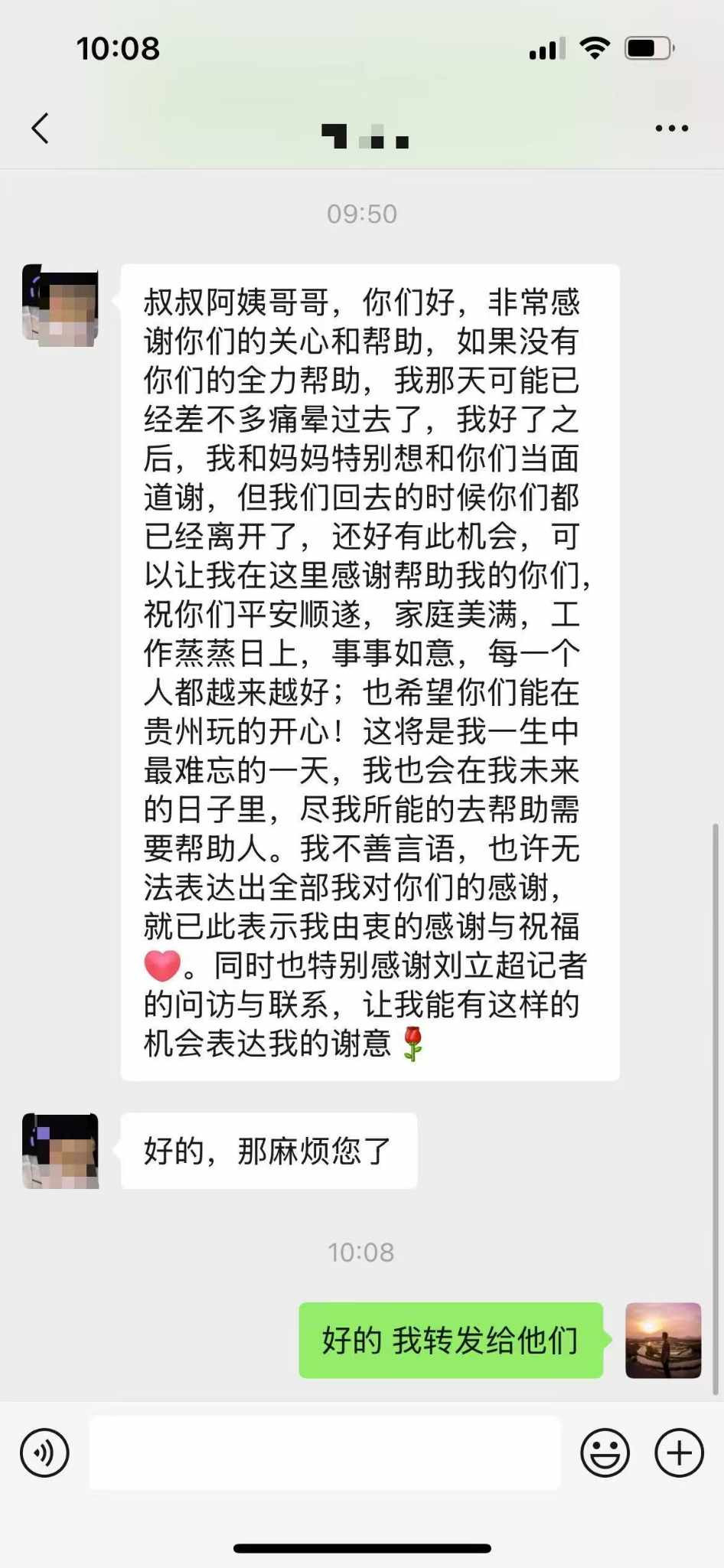Open the chat info overflow menu
Screen dimensions: 724x1568
click(671, 129)
